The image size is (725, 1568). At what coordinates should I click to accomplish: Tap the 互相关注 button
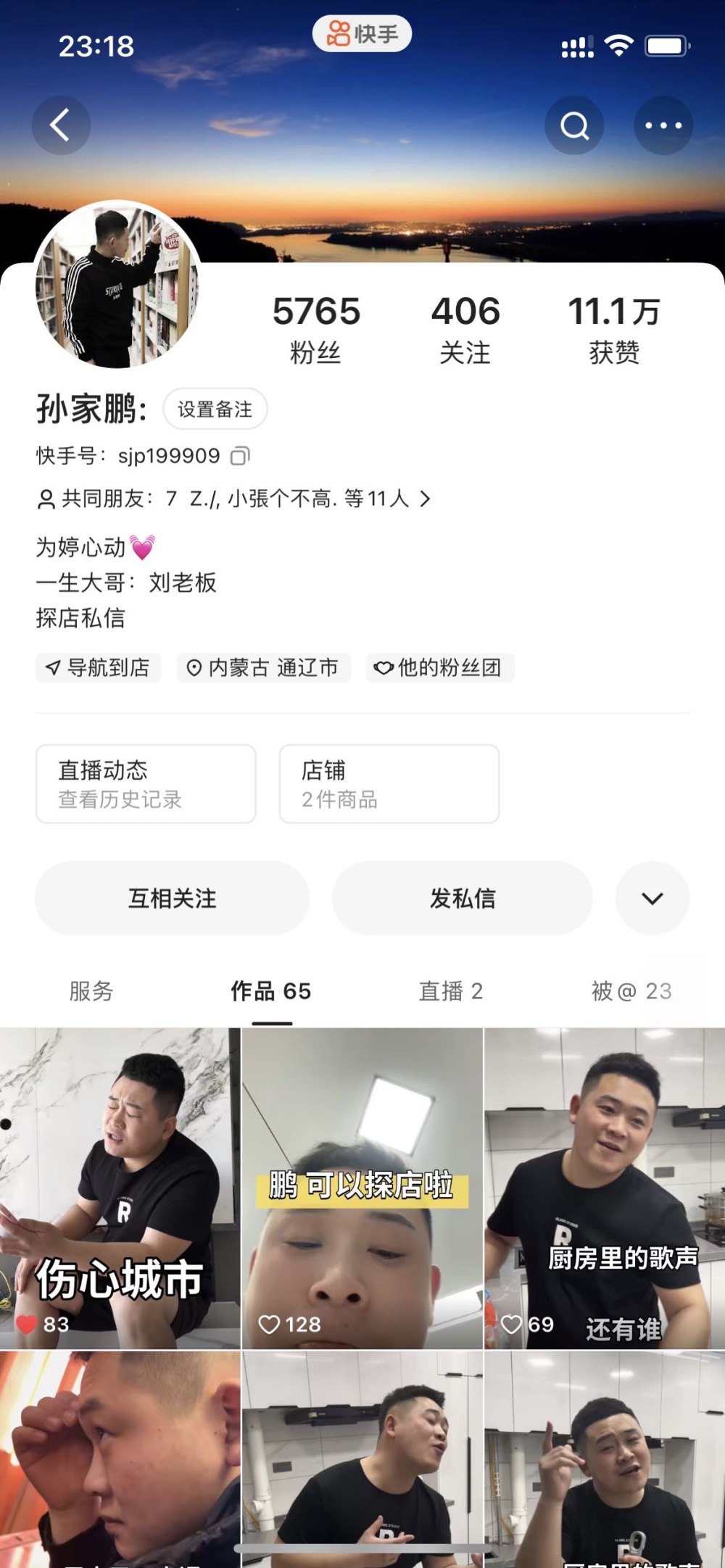[x=172, y=898]
